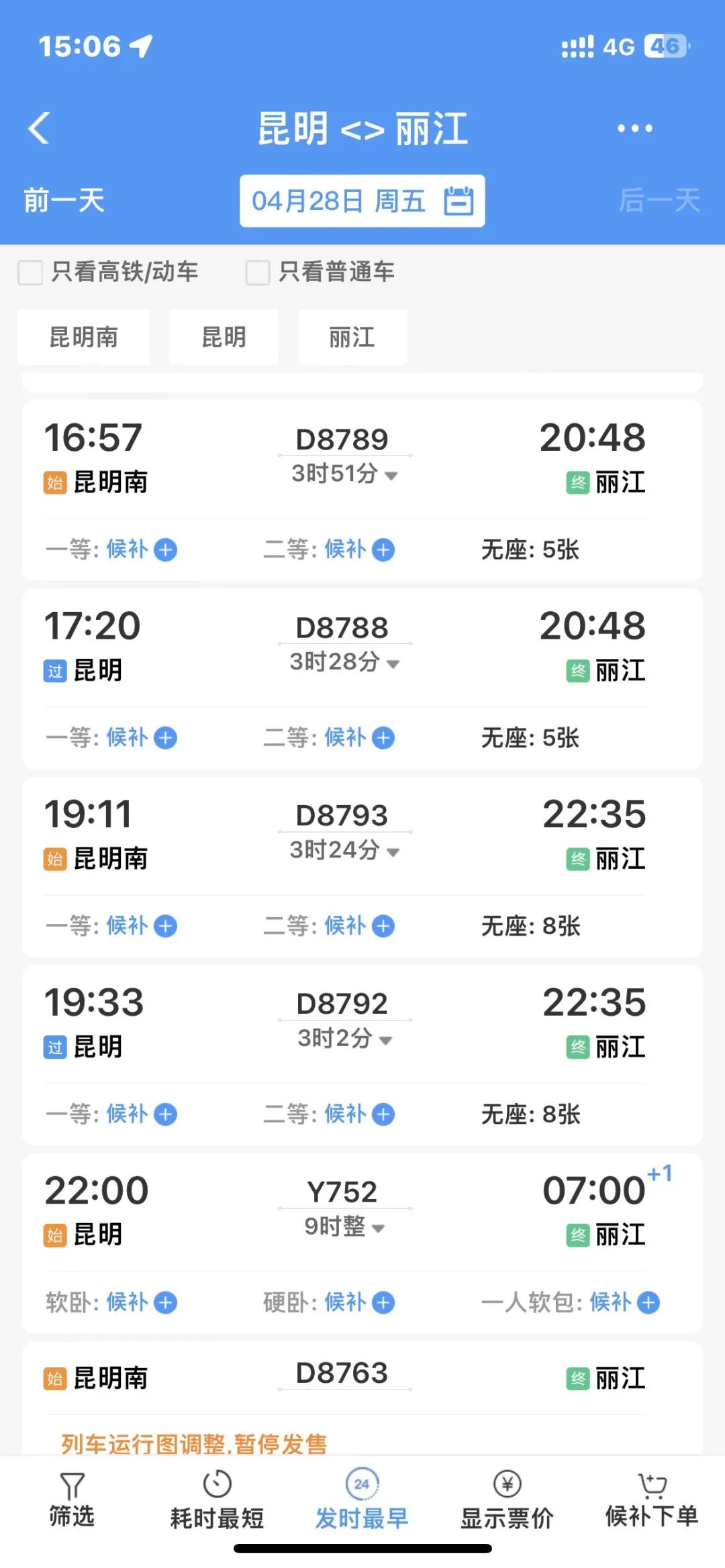Tap the more options ... icon
This screenshot has width=725, height=1568.
pyautogui.click(x=634, y=129)
